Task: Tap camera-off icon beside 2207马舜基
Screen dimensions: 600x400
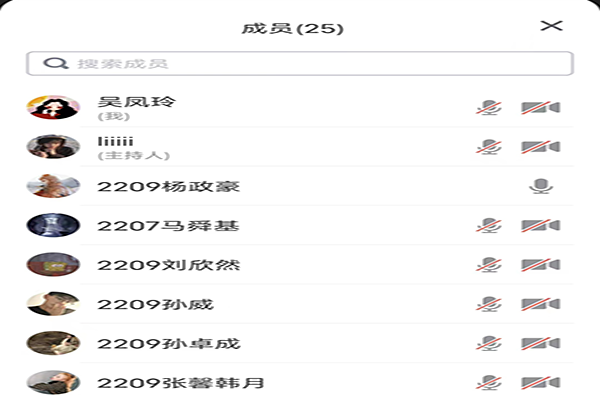Action: point(540,226)
